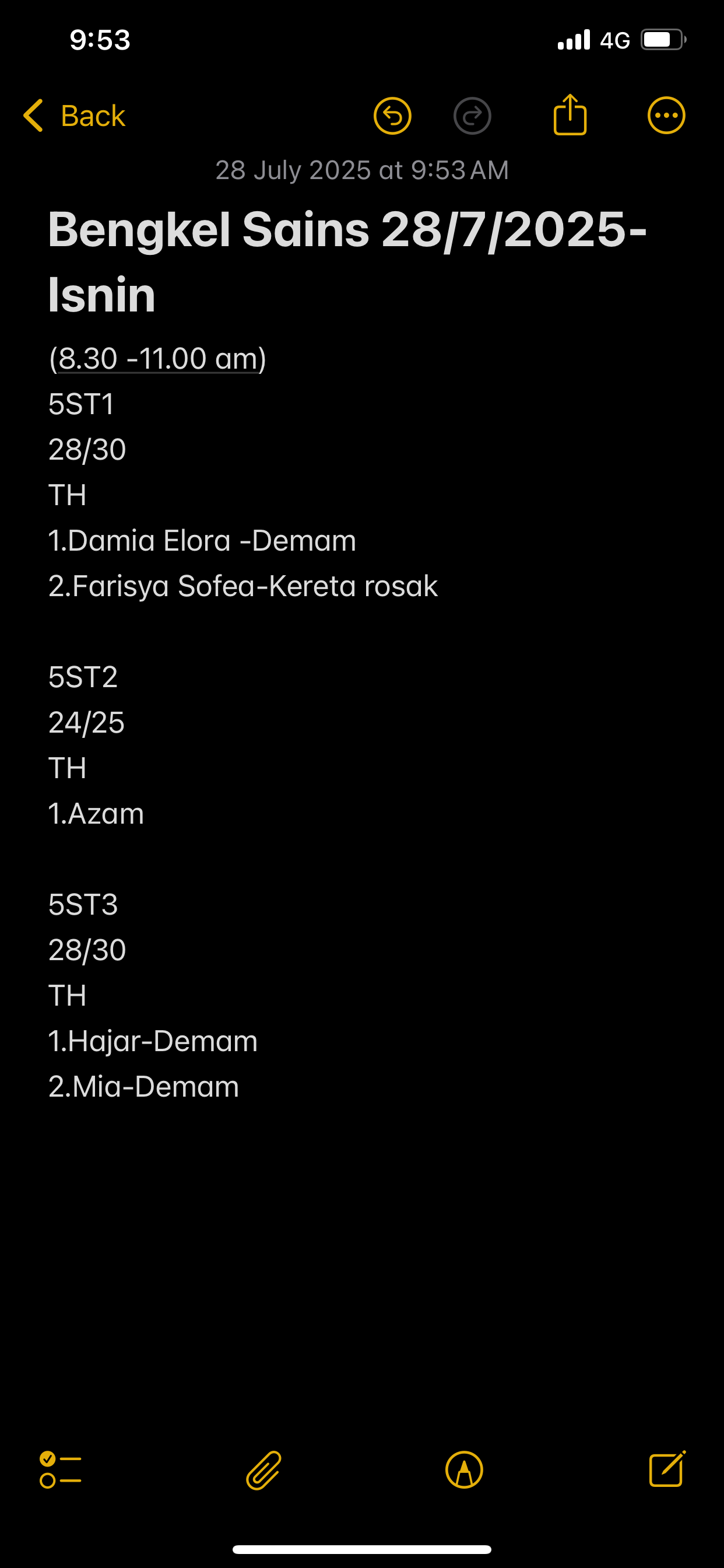Image resolution: width=724 pixels, height=1568 pixels.
Task: Add a checklist to the note
Action: (60, 1470)
